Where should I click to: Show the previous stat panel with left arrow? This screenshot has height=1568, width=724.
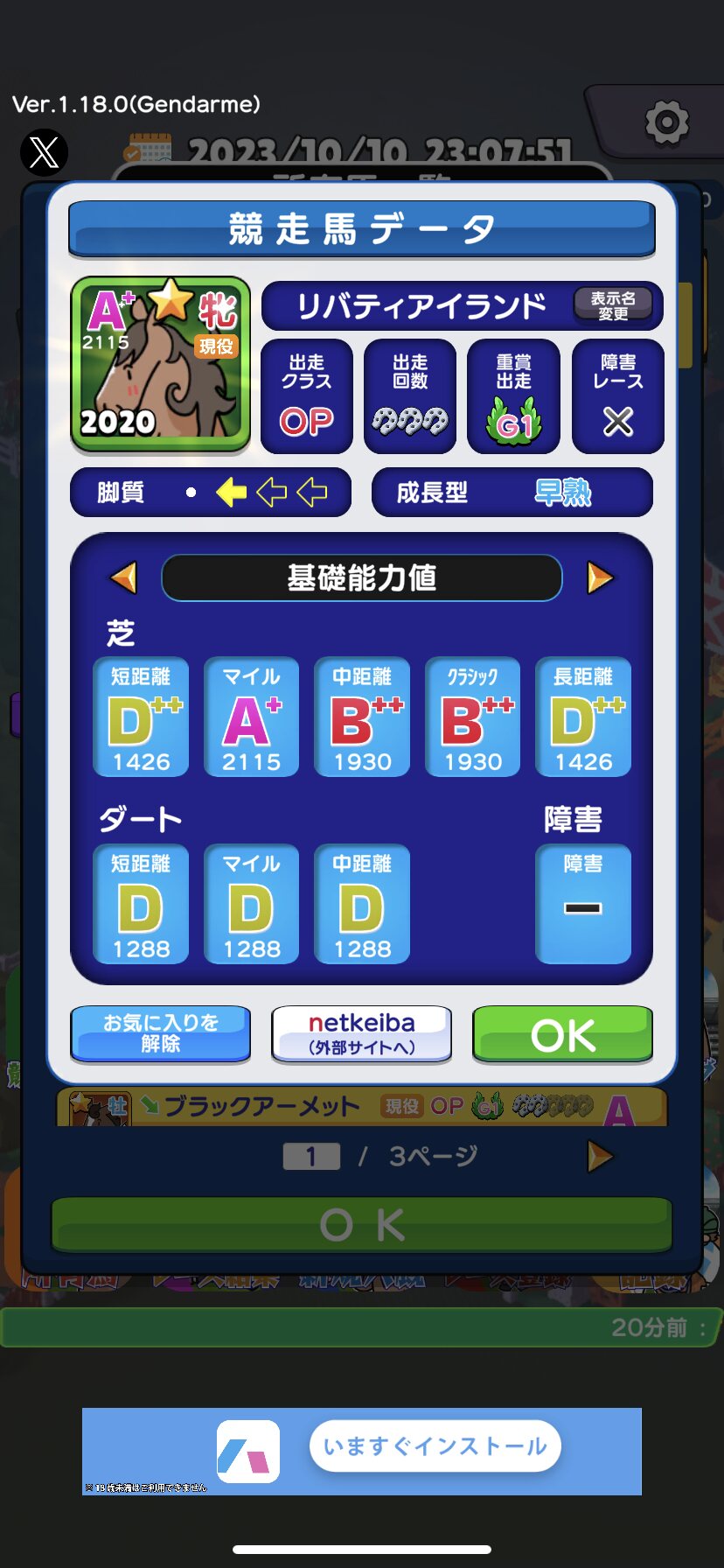coord(124,577)
